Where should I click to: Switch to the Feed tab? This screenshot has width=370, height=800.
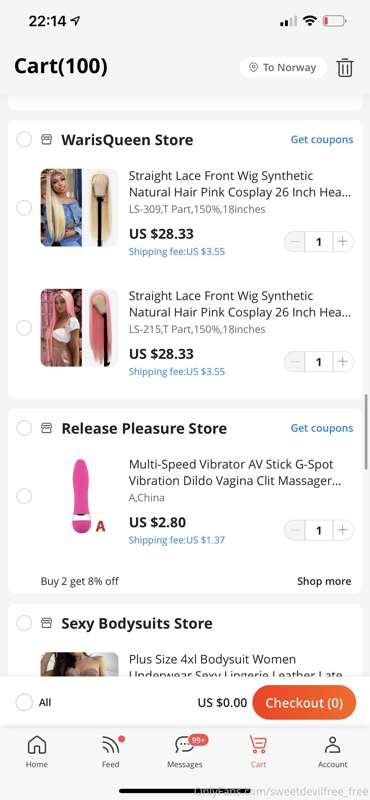111,752
